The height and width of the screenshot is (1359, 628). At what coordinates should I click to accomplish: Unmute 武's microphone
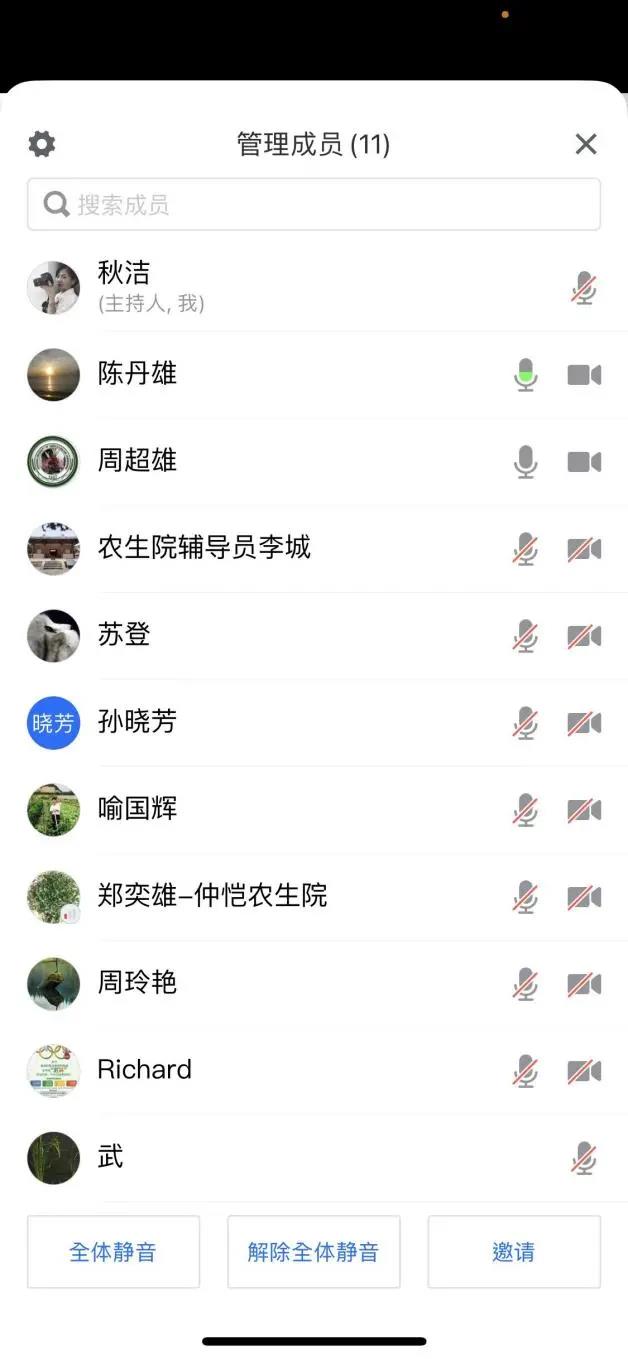pyautogui.click(x=584, y=1158)
